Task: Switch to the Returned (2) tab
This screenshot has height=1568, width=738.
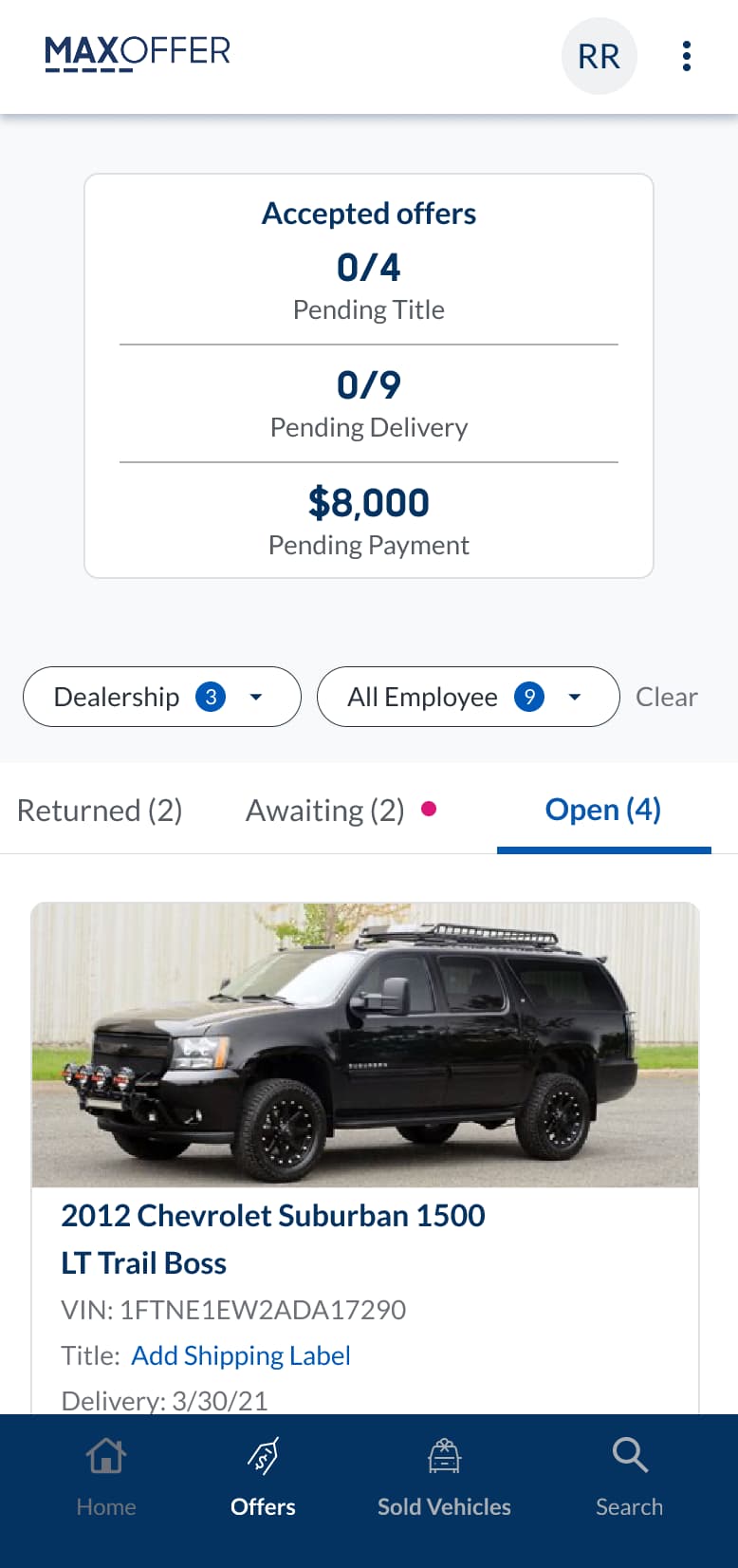Action: 99,811
